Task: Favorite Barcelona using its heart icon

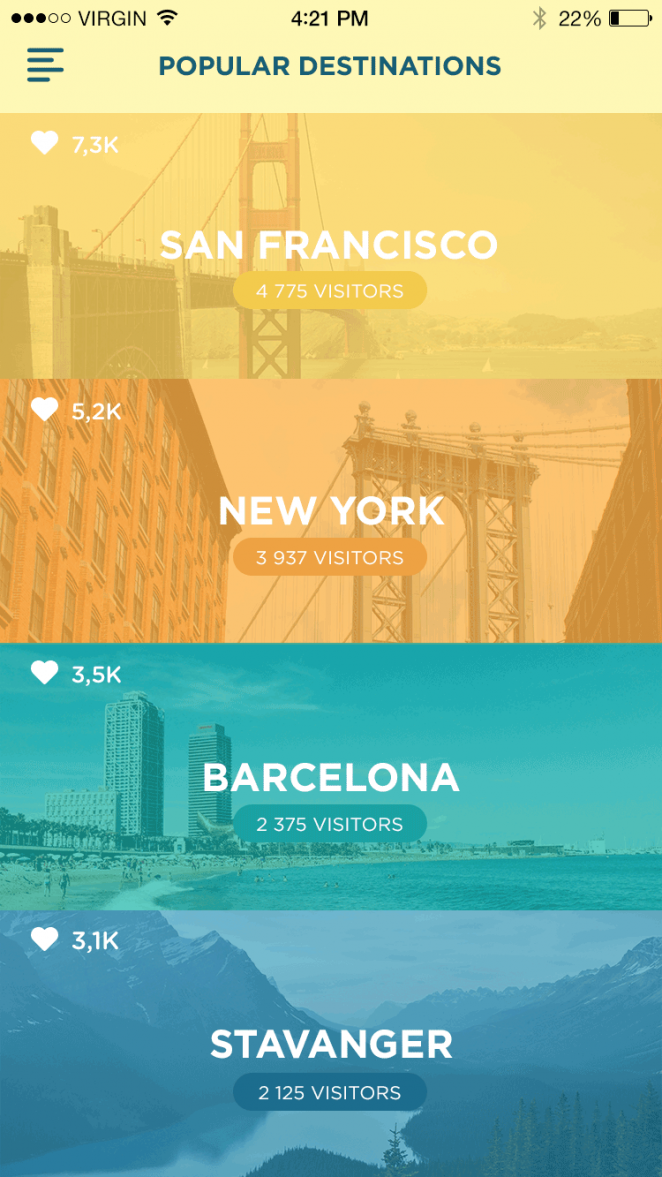Action: pyautogui.click(x=45, y=673)
